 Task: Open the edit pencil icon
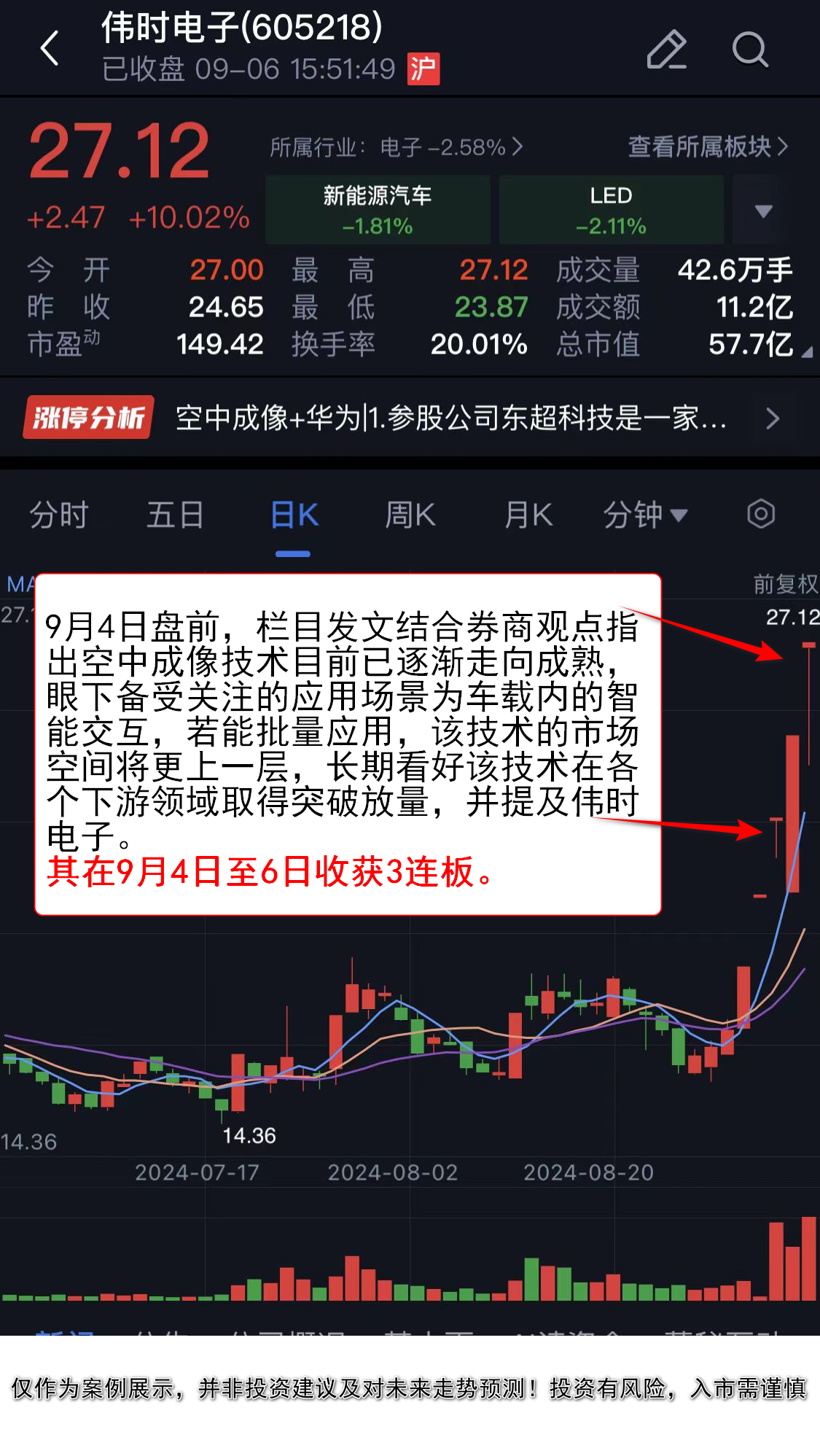pos(666,50)
